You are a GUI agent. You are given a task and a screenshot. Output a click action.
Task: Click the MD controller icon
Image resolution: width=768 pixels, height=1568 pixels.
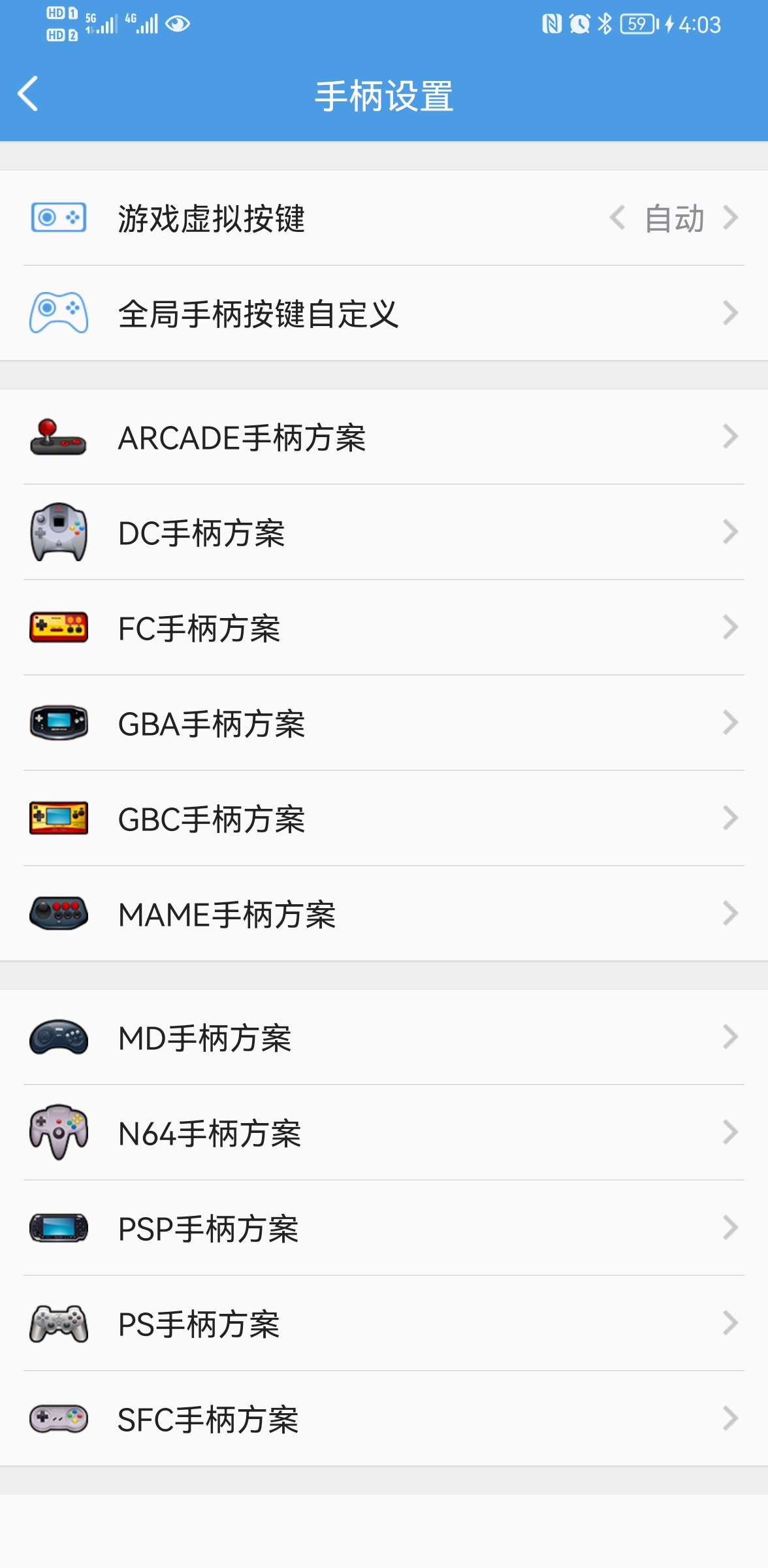click(59, 1039)
